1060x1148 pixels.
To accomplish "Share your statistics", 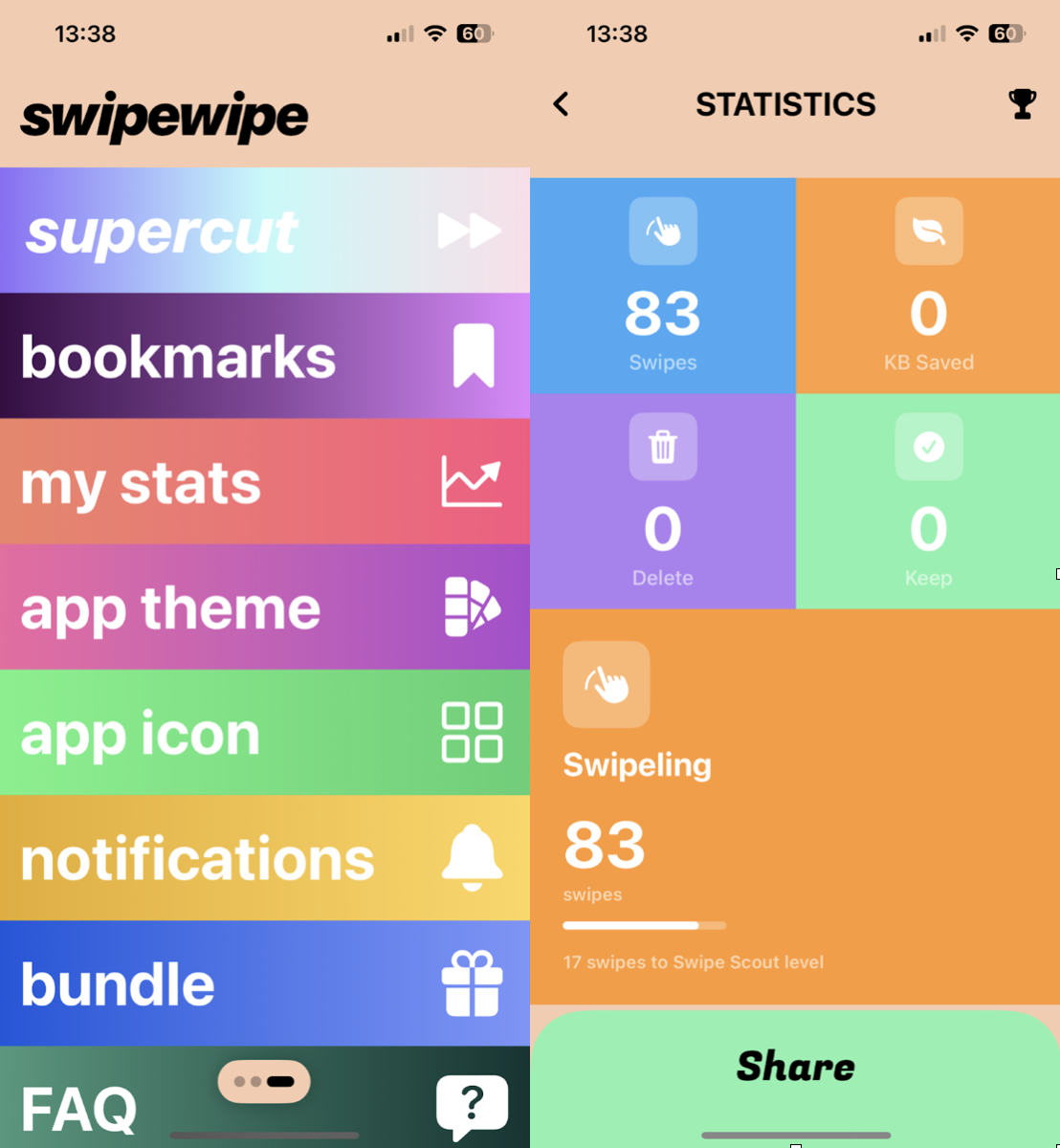I will pyautogui.click(x=795, y=1067).
